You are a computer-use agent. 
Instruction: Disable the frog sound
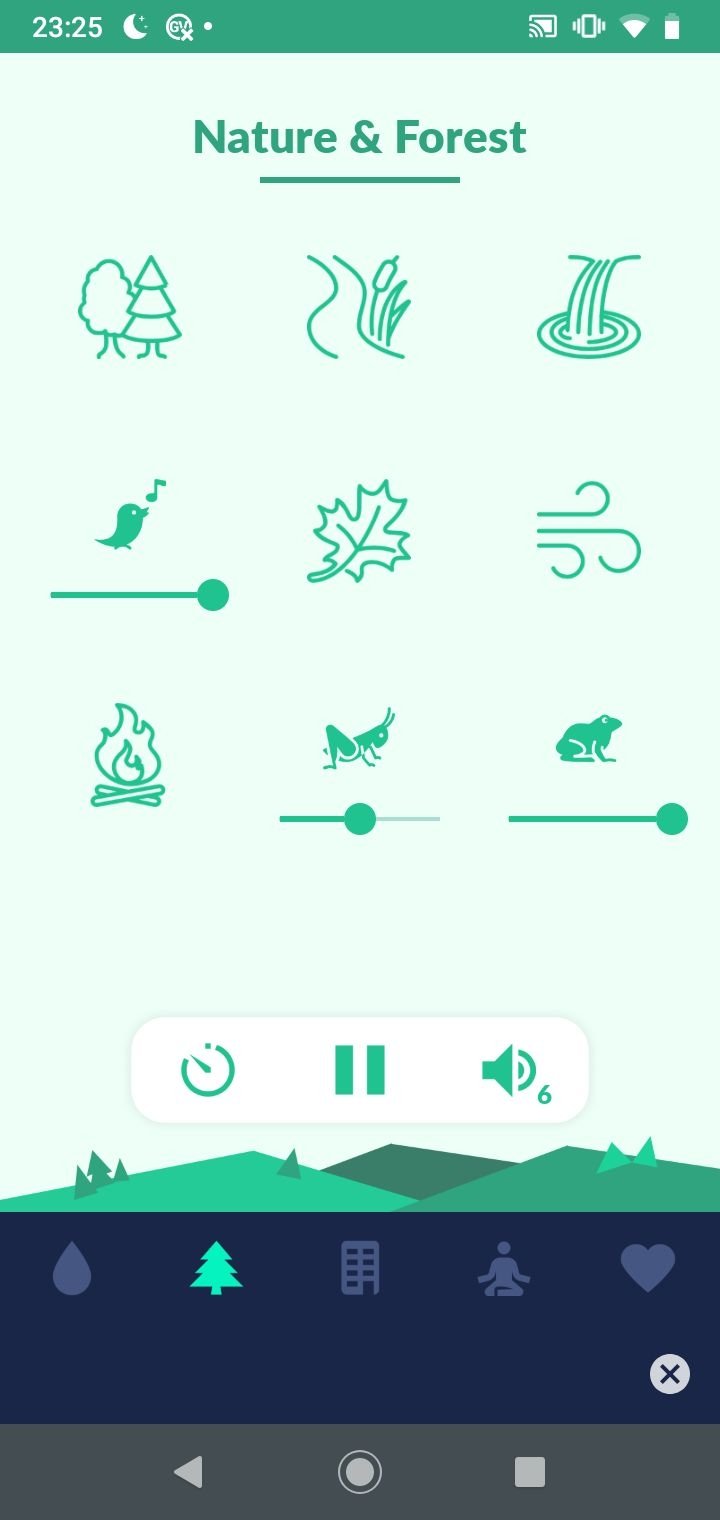pos(589,738)
